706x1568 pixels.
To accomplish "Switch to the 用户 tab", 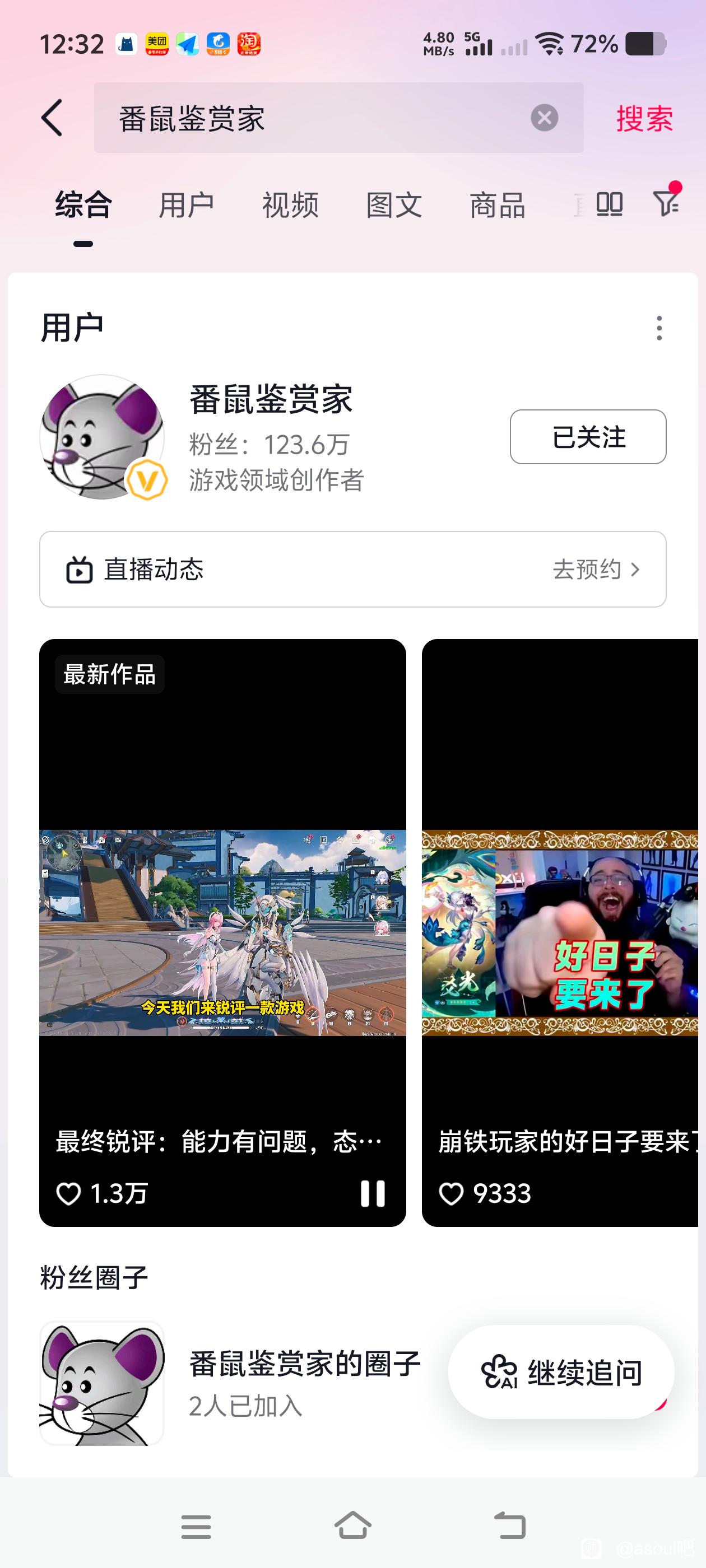I will (x=187, y=205).
